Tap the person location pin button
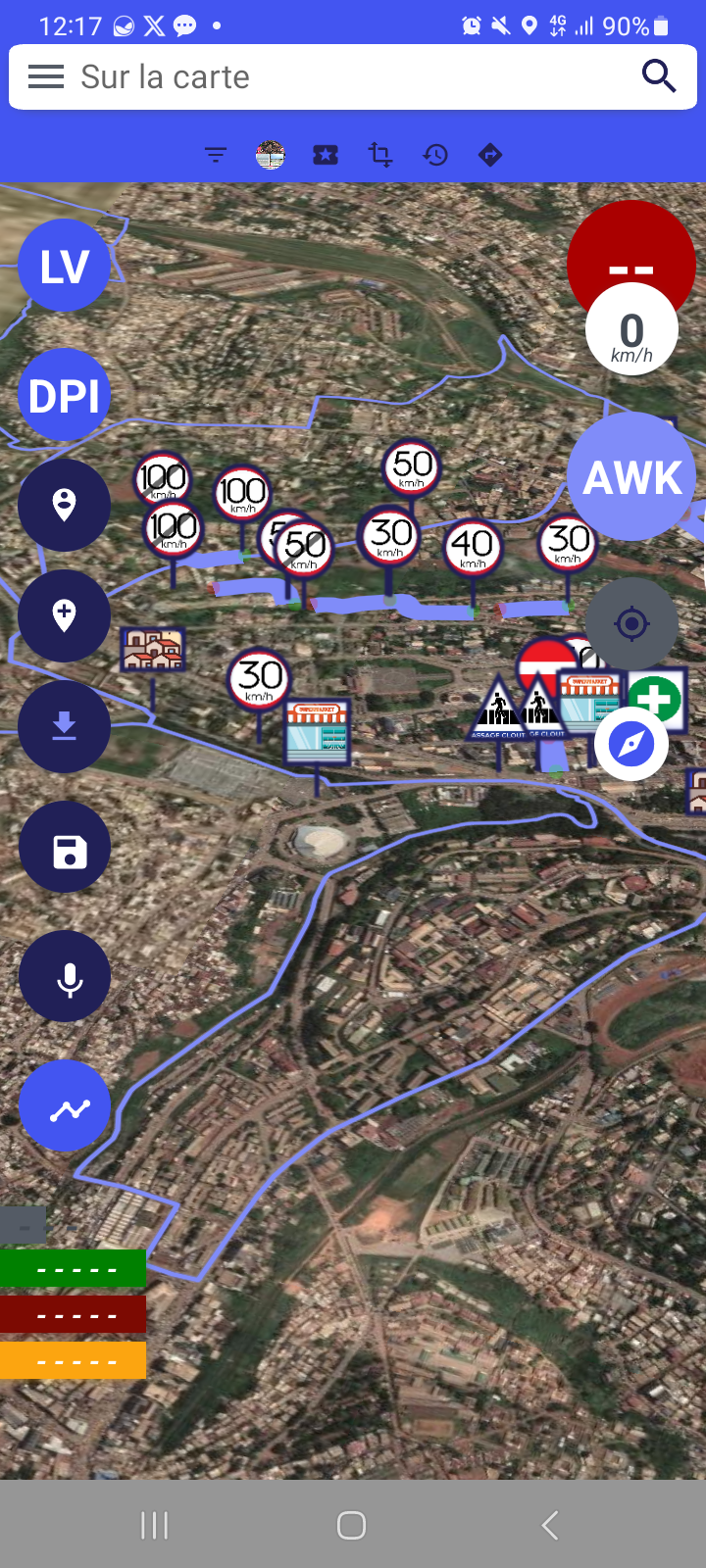Image resolution: width=706 pixels, height=1568 pixels. pos(65,505)
